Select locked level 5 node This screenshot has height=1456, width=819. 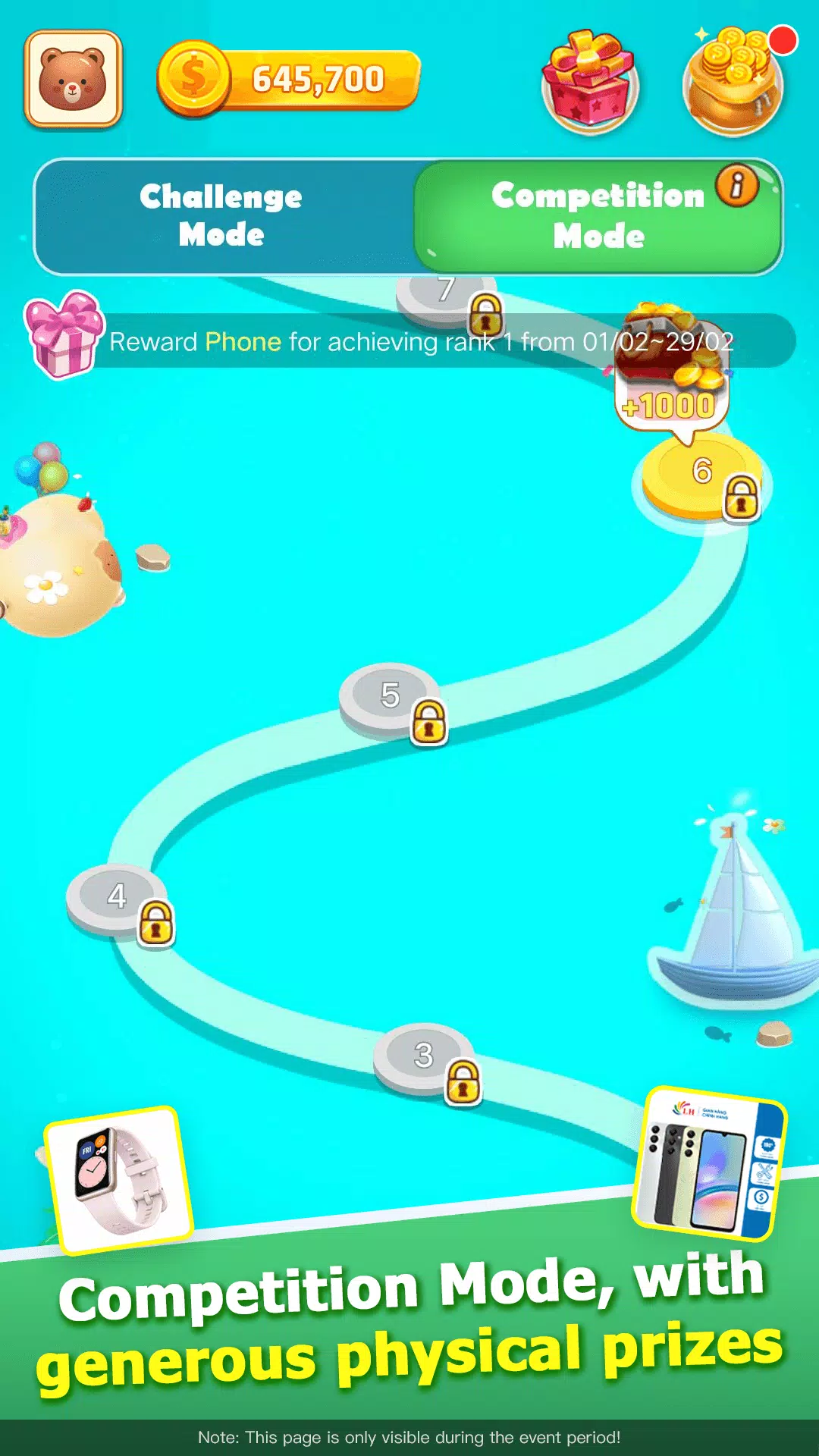389,696
